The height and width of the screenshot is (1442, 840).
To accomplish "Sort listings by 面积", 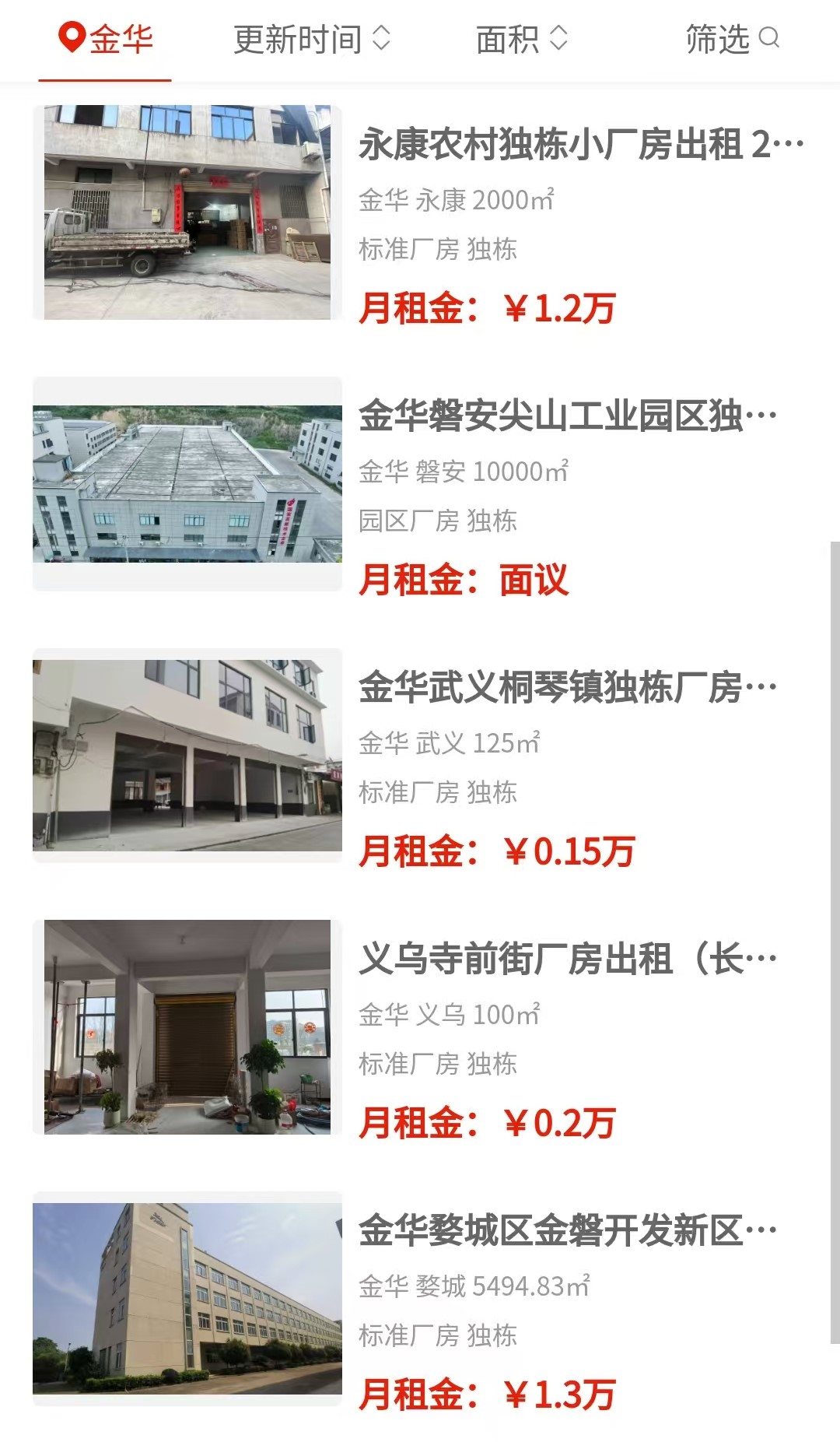I will tap(521, 39).
